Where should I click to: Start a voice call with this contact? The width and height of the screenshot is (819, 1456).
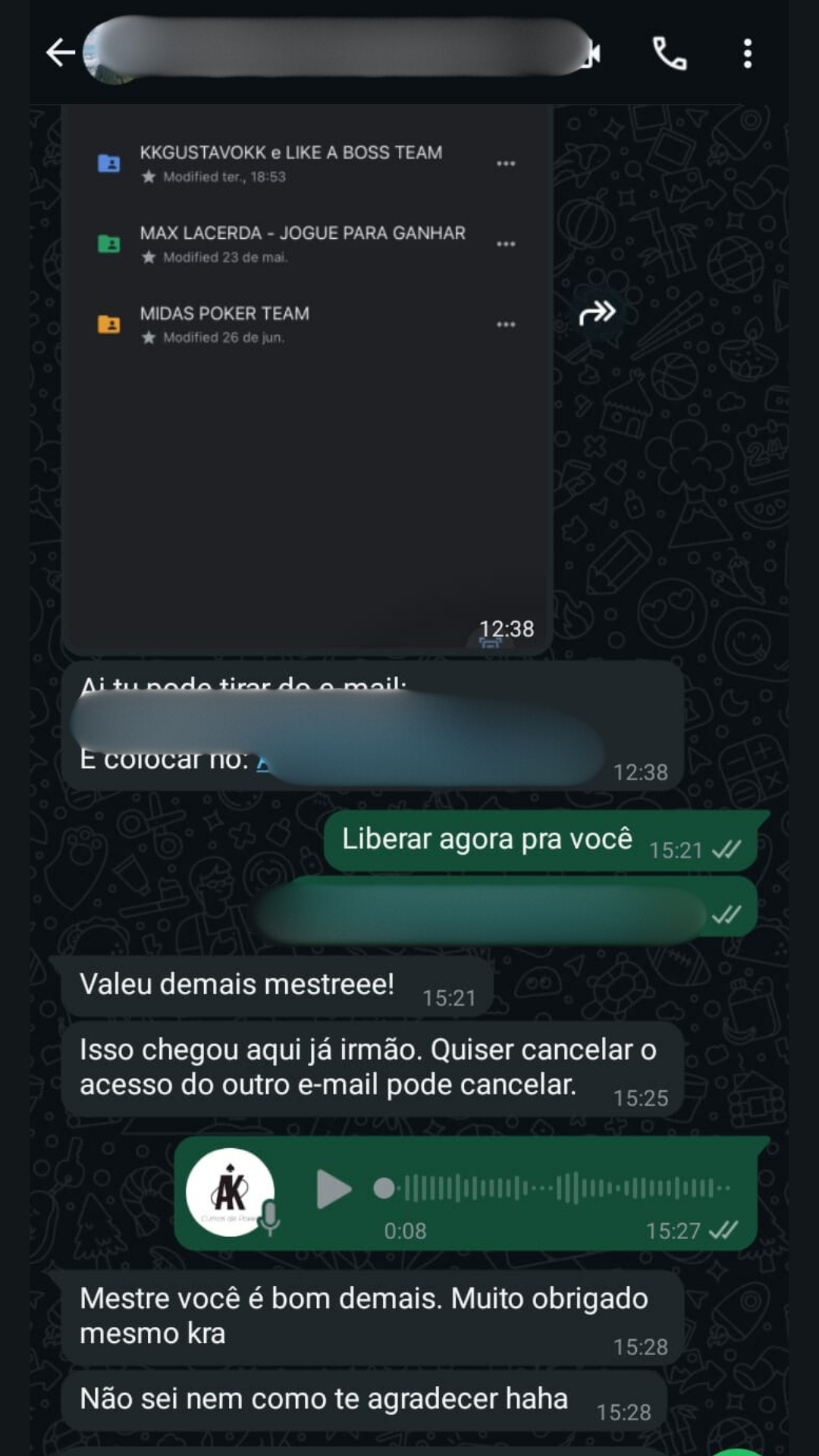point(670,54)
